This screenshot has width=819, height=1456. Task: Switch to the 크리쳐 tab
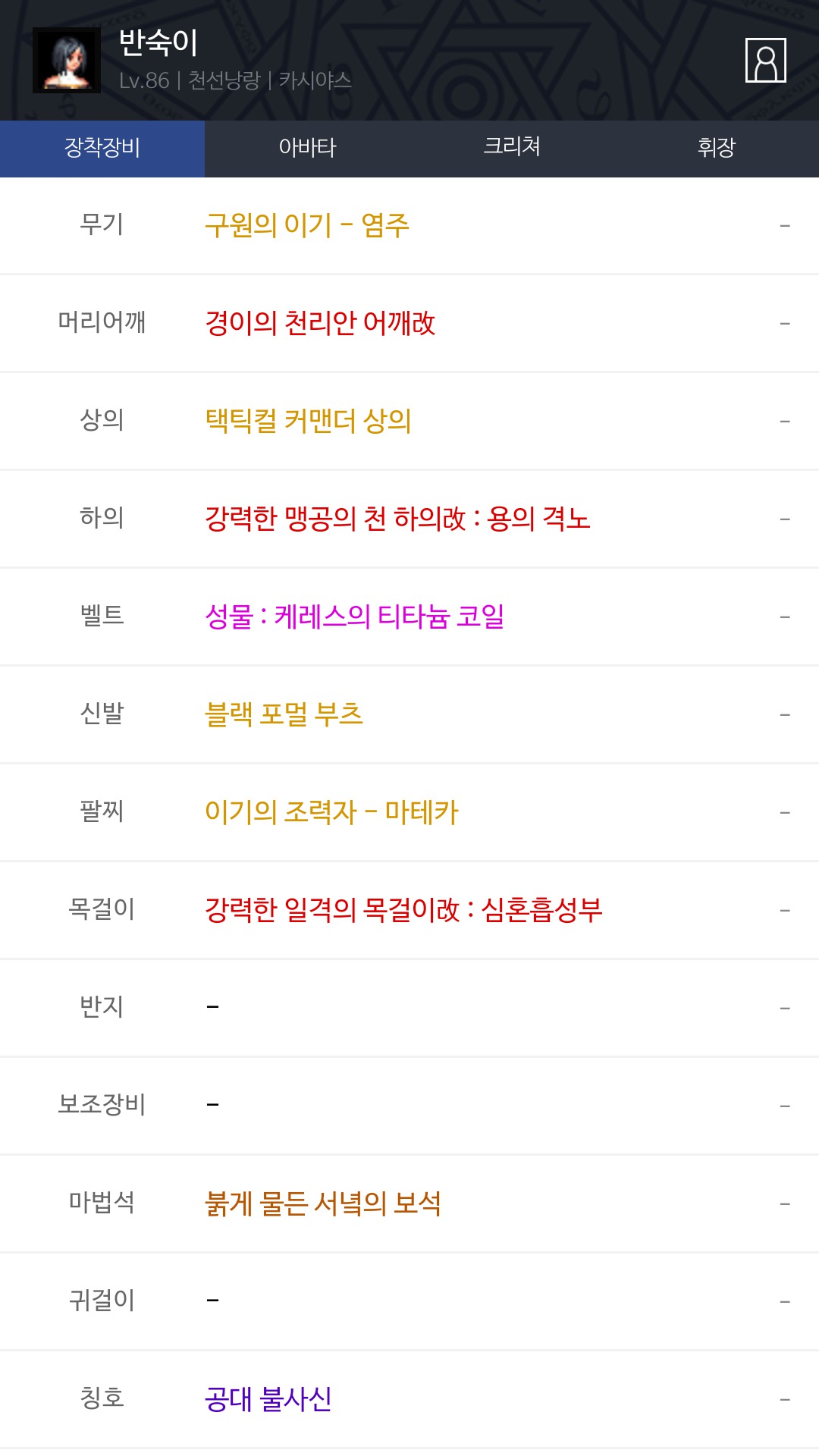(512, 148)
